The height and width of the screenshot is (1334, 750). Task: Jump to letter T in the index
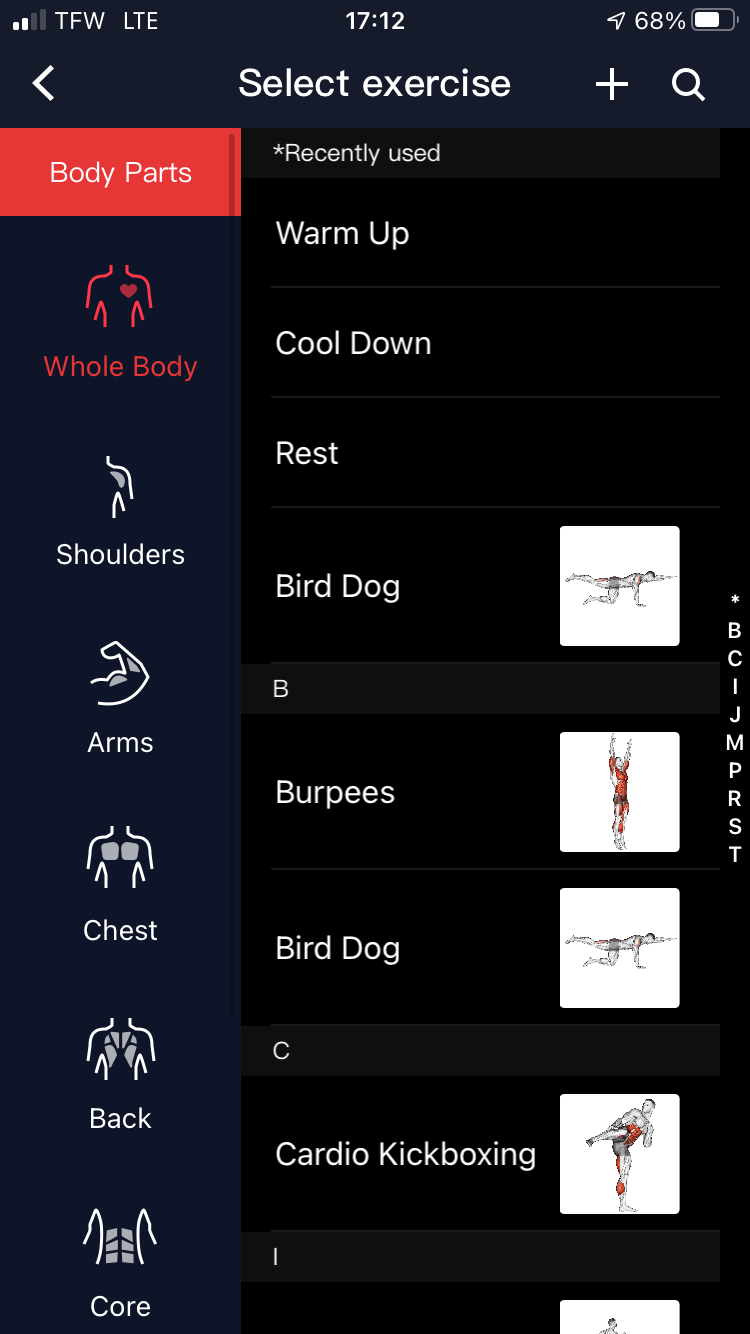[x=735, y=855]
